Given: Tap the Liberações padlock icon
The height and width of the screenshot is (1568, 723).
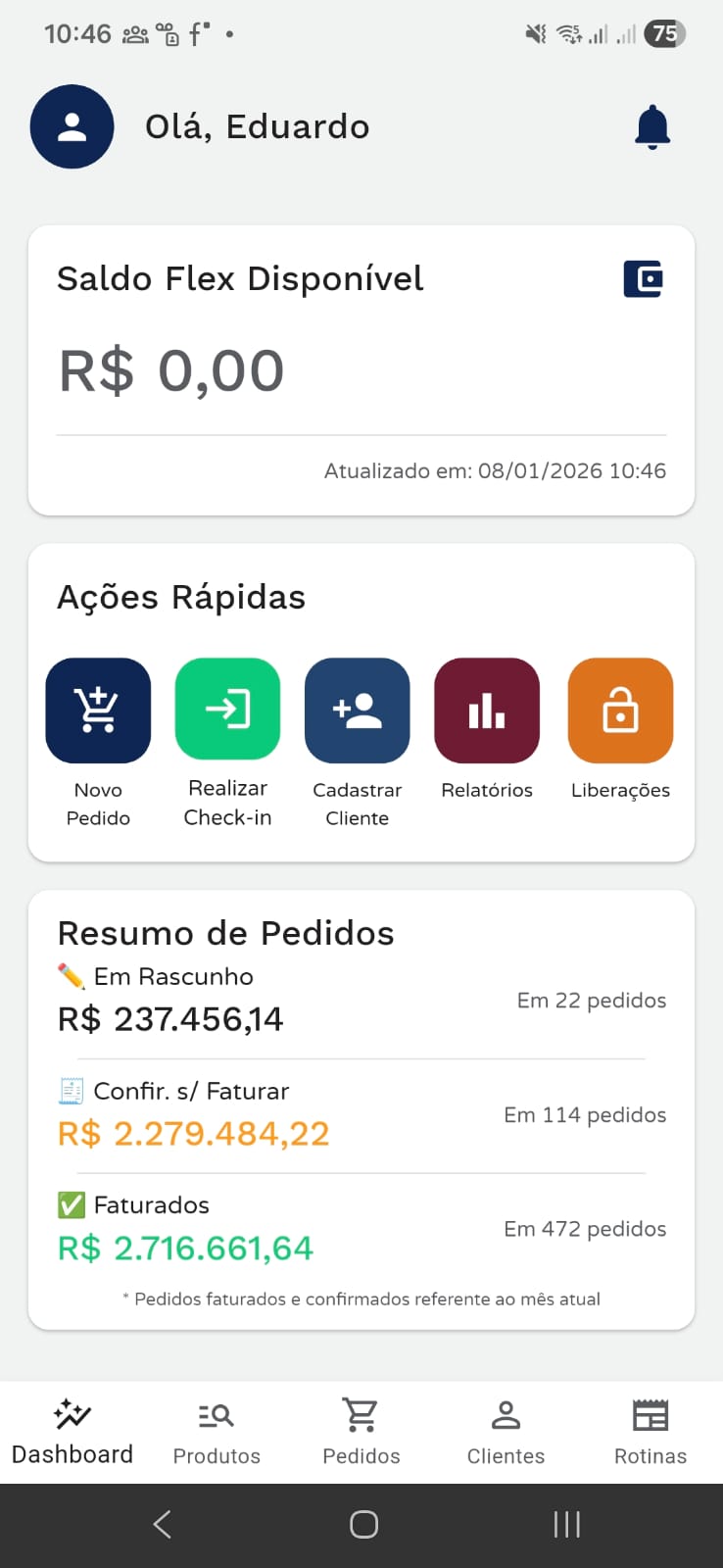Looking at the screenshot, I should tap(620, 710).
